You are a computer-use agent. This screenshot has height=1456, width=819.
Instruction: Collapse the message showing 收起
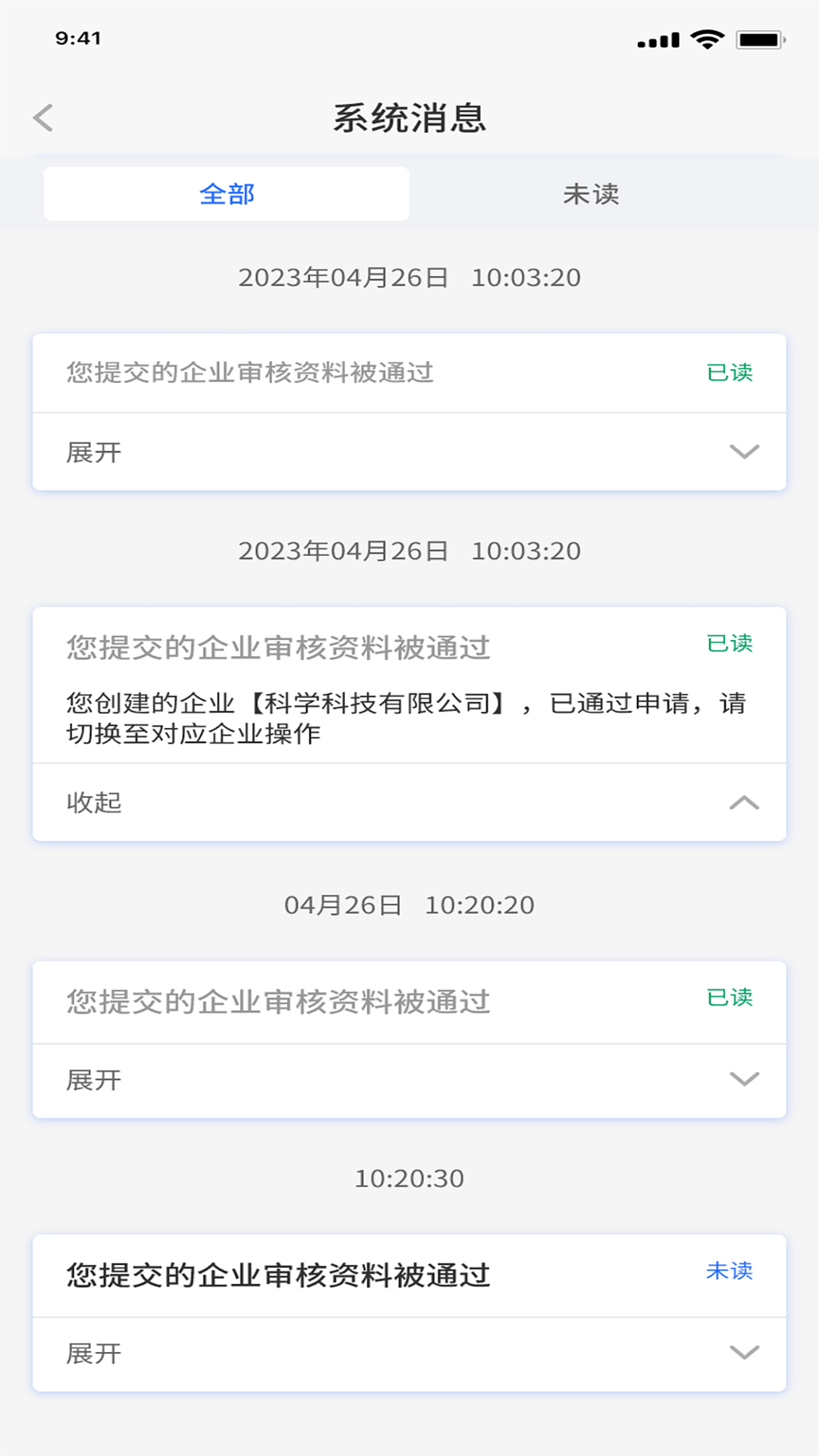click(x=94, y=802)
